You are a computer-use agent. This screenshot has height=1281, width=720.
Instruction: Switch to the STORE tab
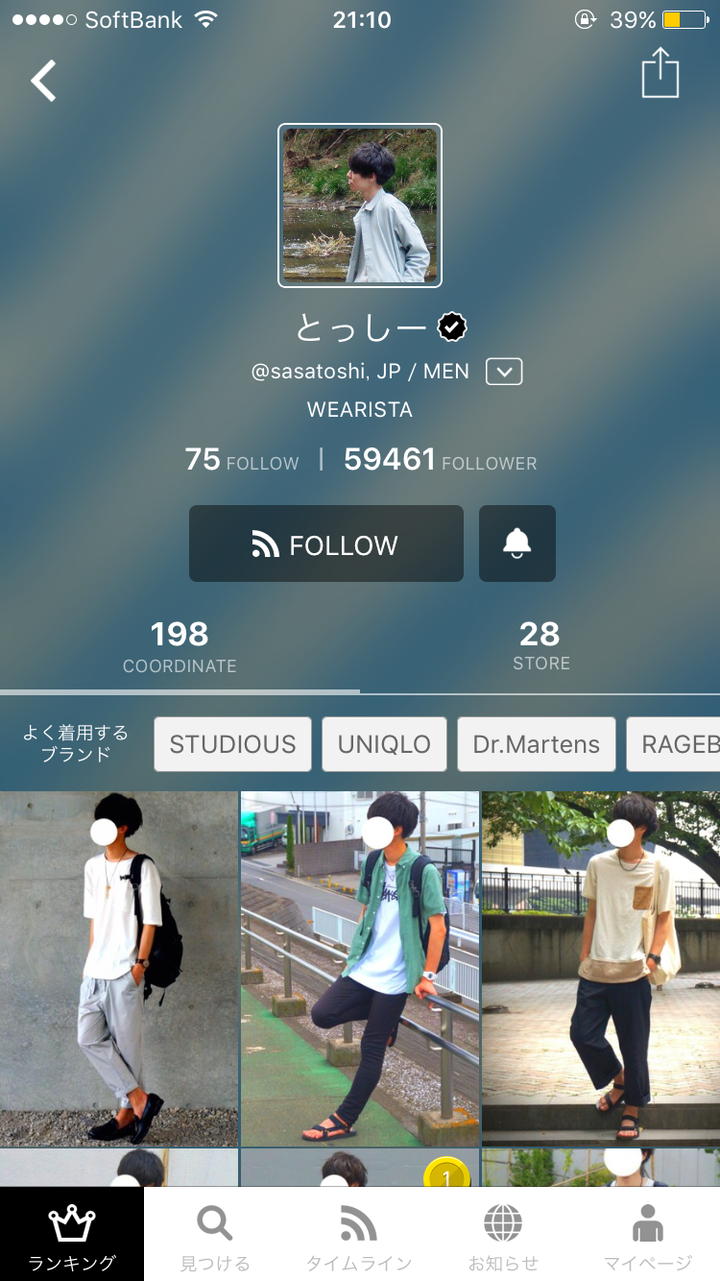[x=541, y=646]
